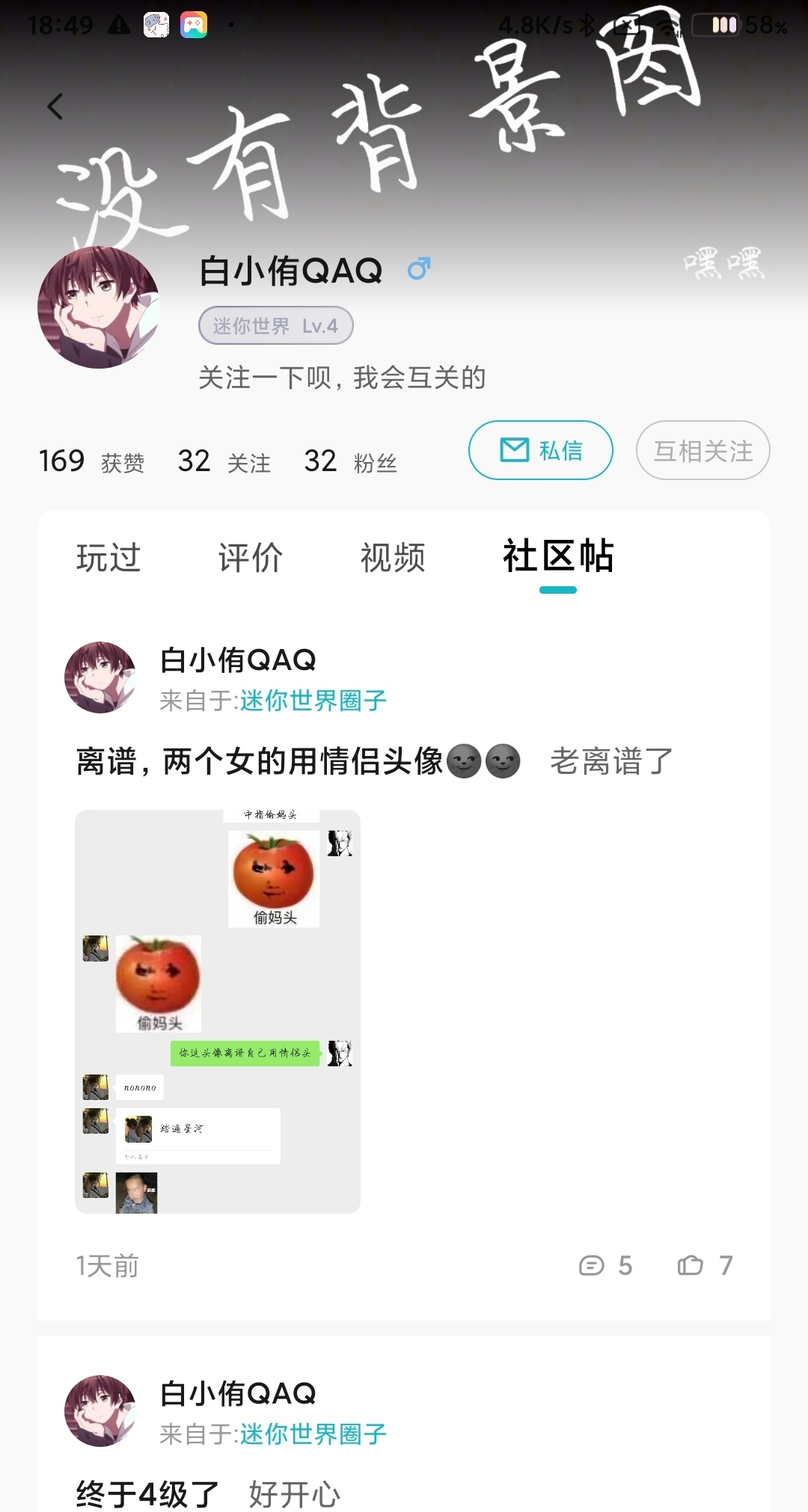Switch to the 评价 tab
The height and width of the screenshot is (1512, 808).
tap(251, 558)
